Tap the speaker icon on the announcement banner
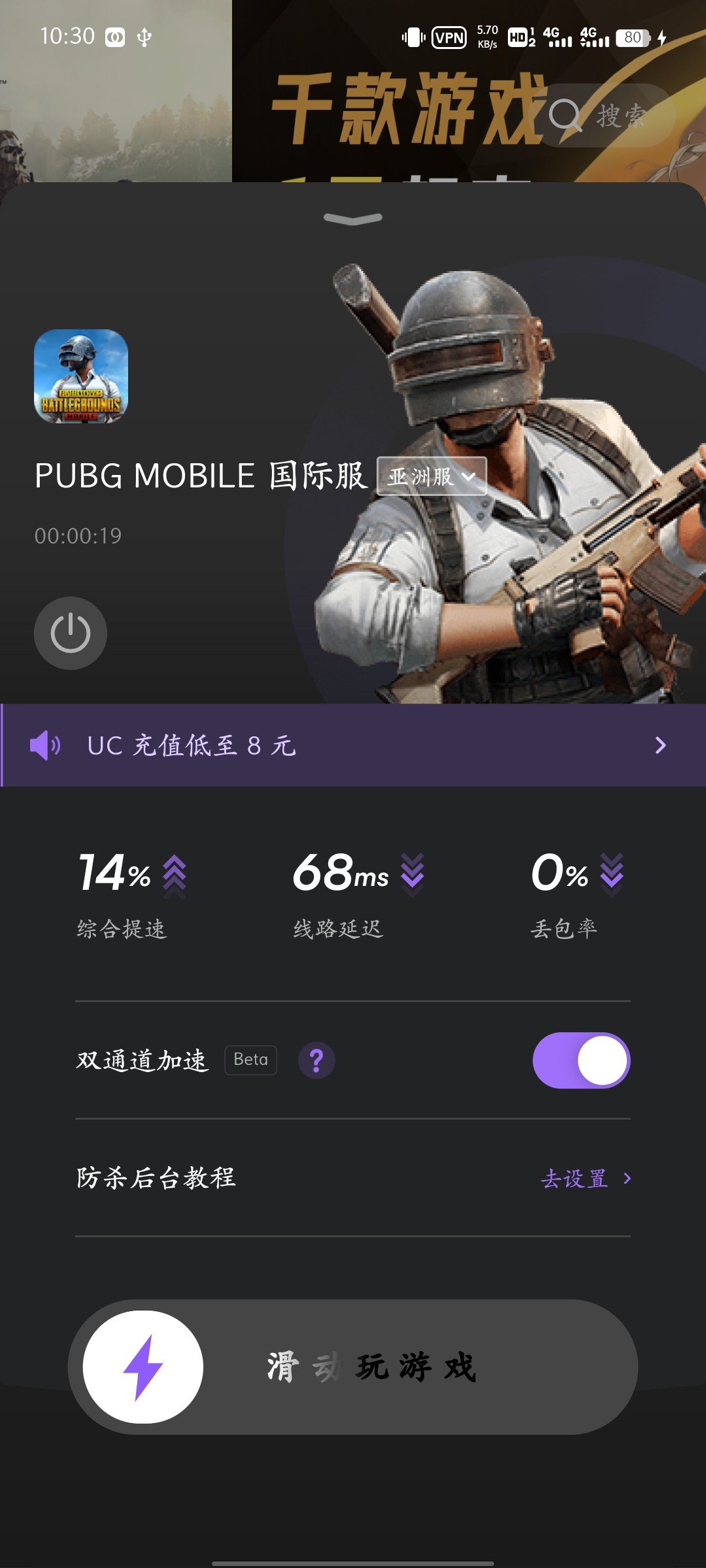Viewport: 706px width, 1568px height. point(44,745)
